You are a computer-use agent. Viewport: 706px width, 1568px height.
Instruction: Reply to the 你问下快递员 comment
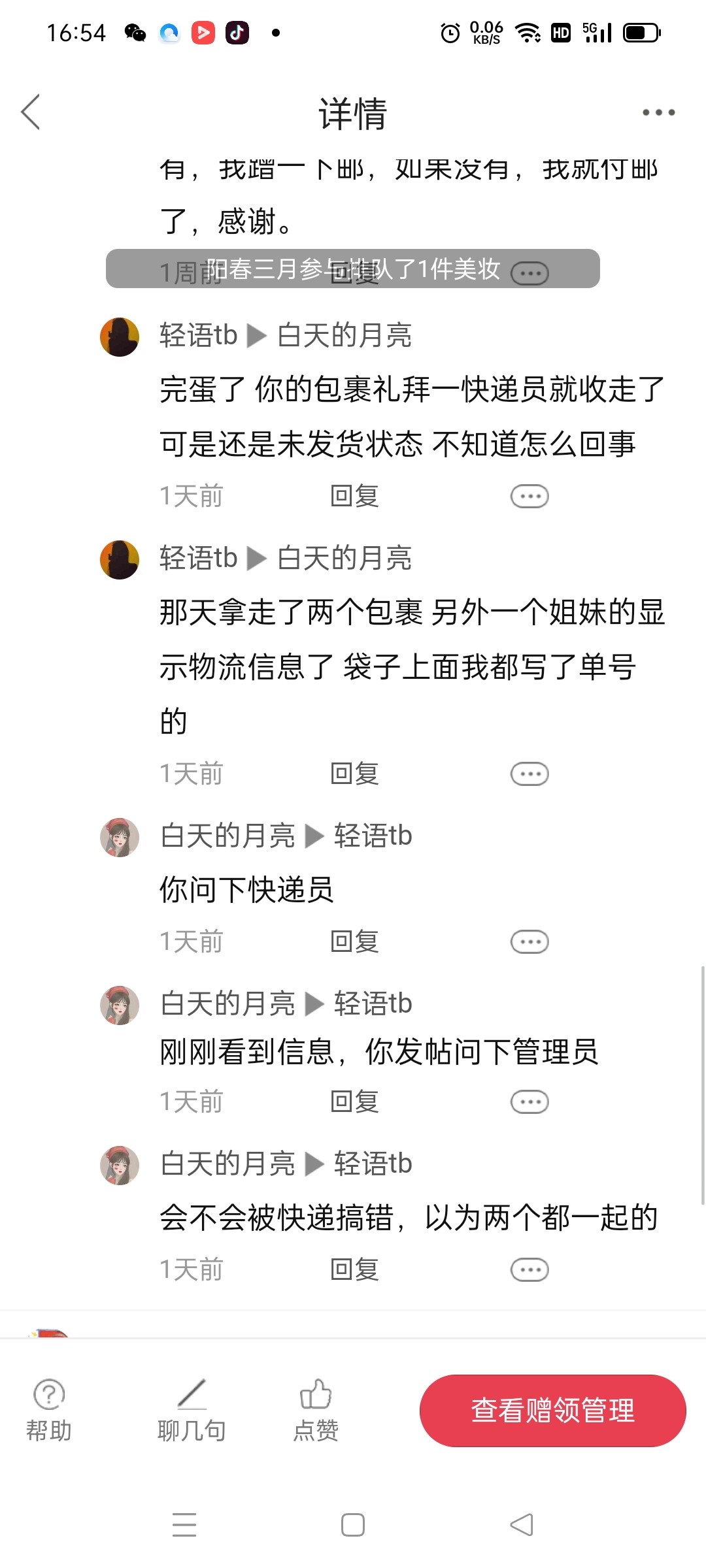click(x=354, y=941)
